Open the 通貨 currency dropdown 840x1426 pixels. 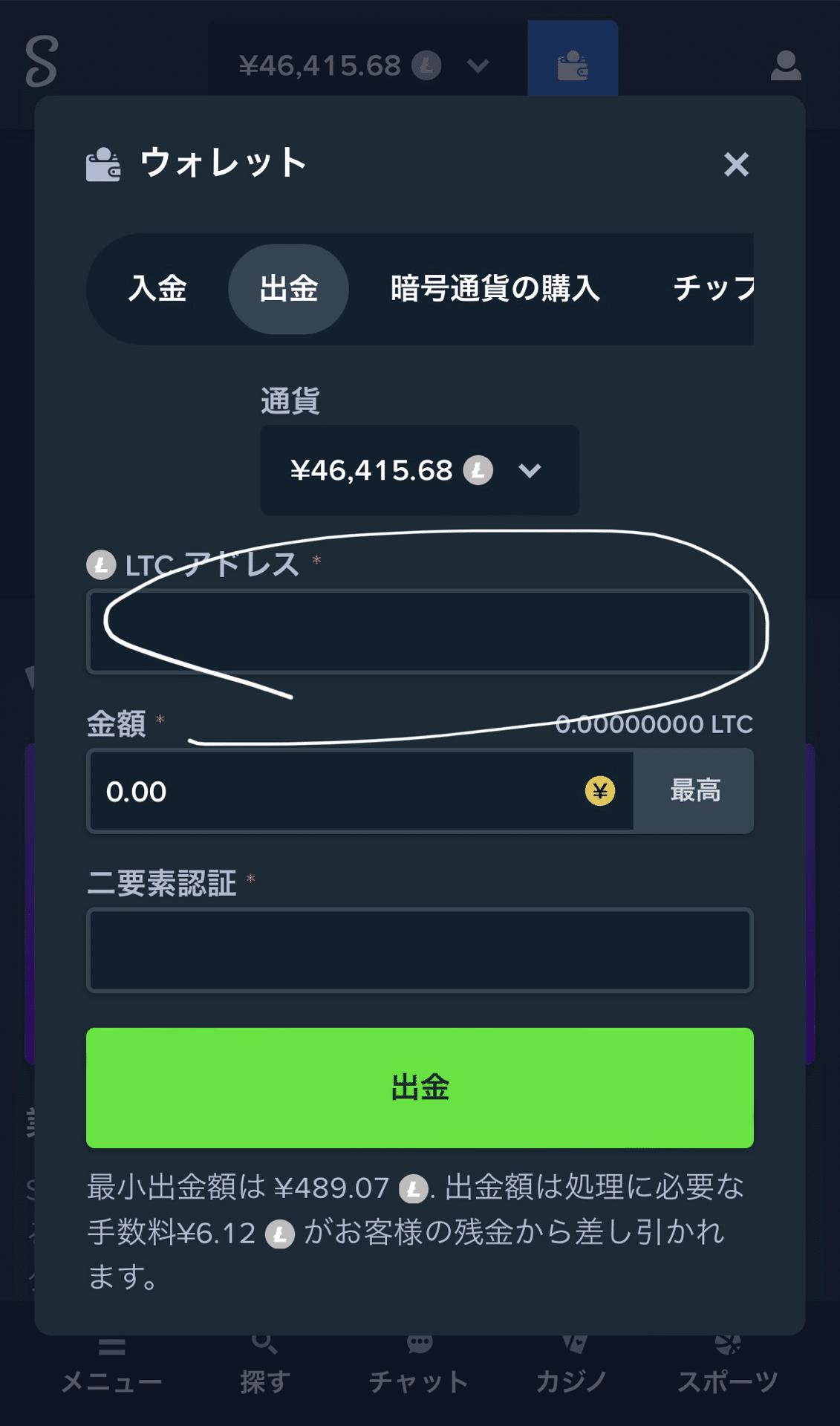(x=530, y=470)
